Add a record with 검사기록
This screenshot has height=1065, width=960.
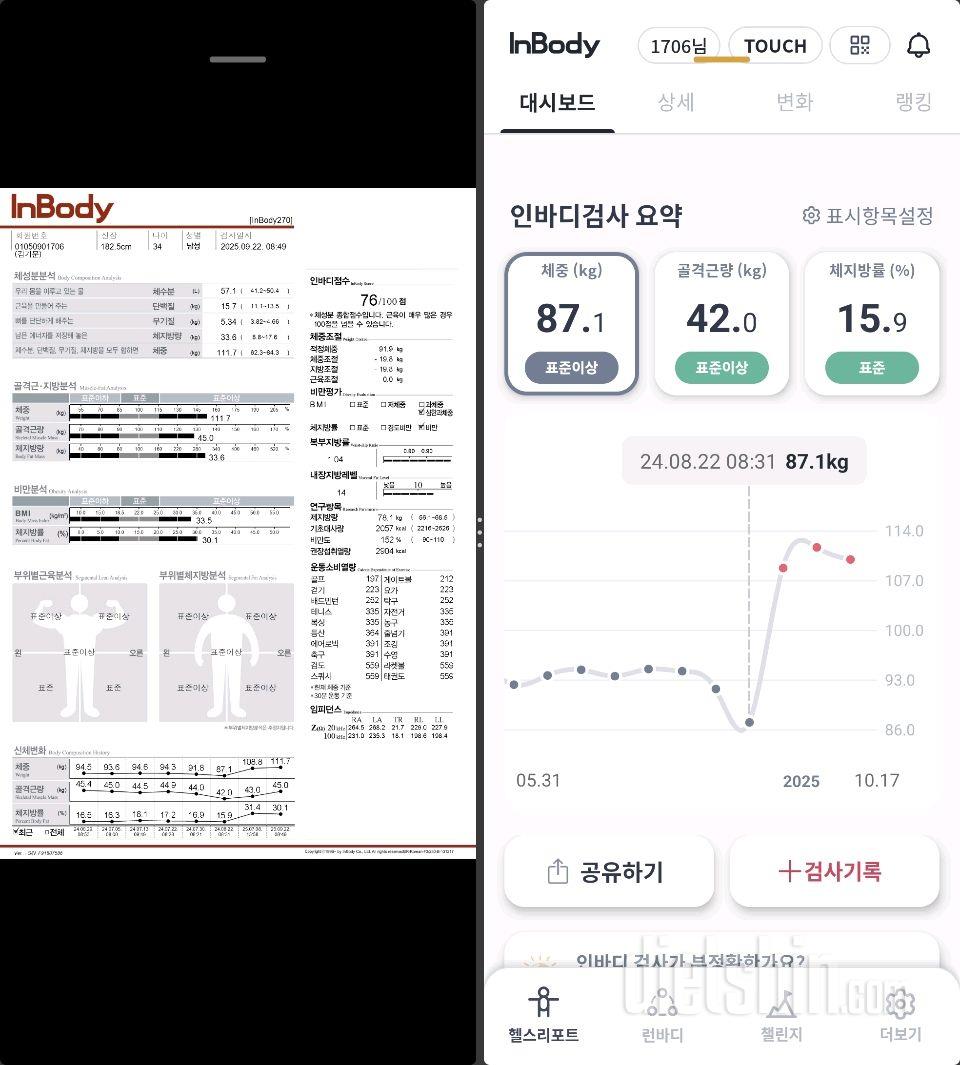(834, 871)
